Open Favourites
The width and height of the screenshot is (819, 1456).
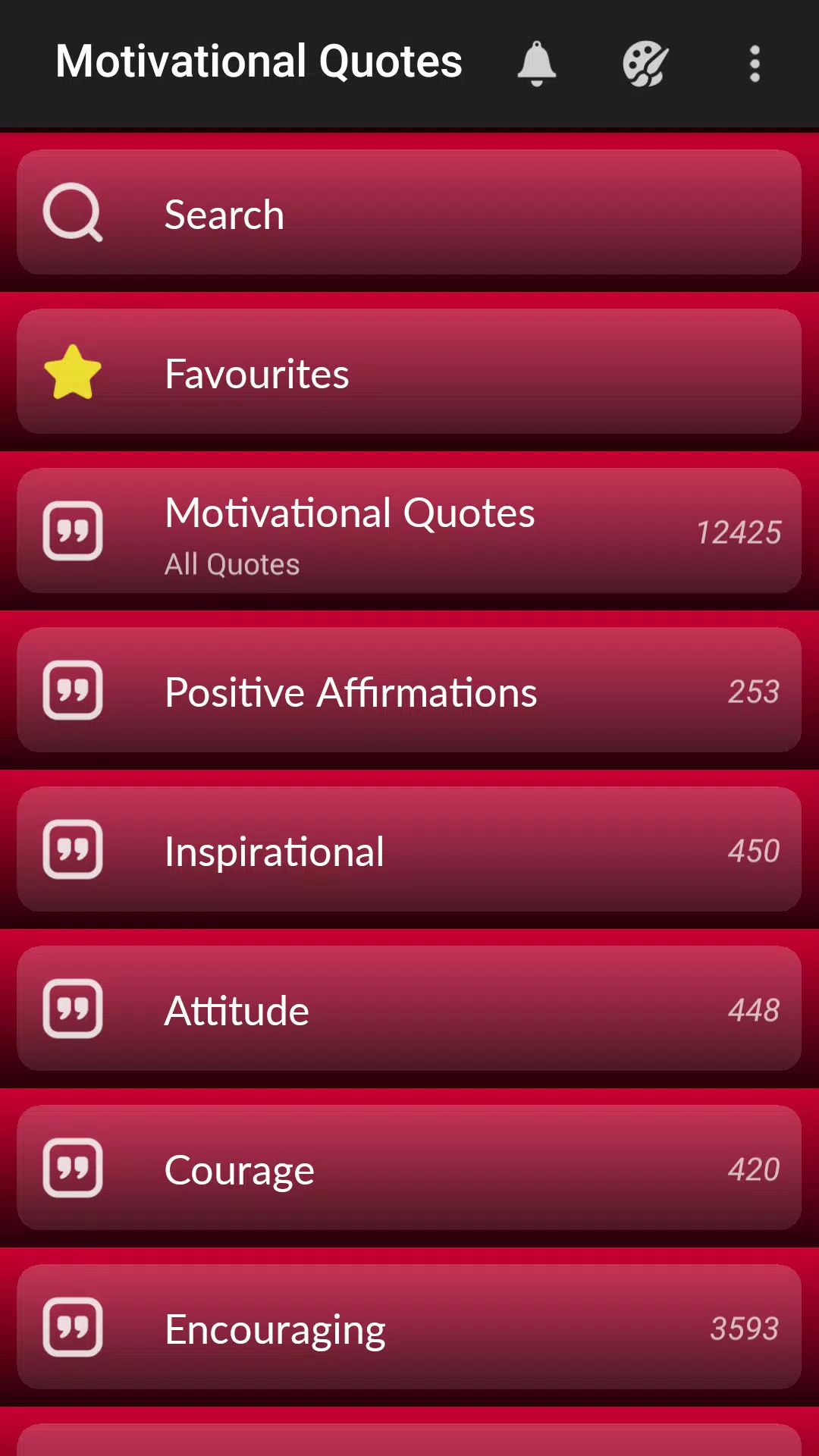[x=409, y=372]
